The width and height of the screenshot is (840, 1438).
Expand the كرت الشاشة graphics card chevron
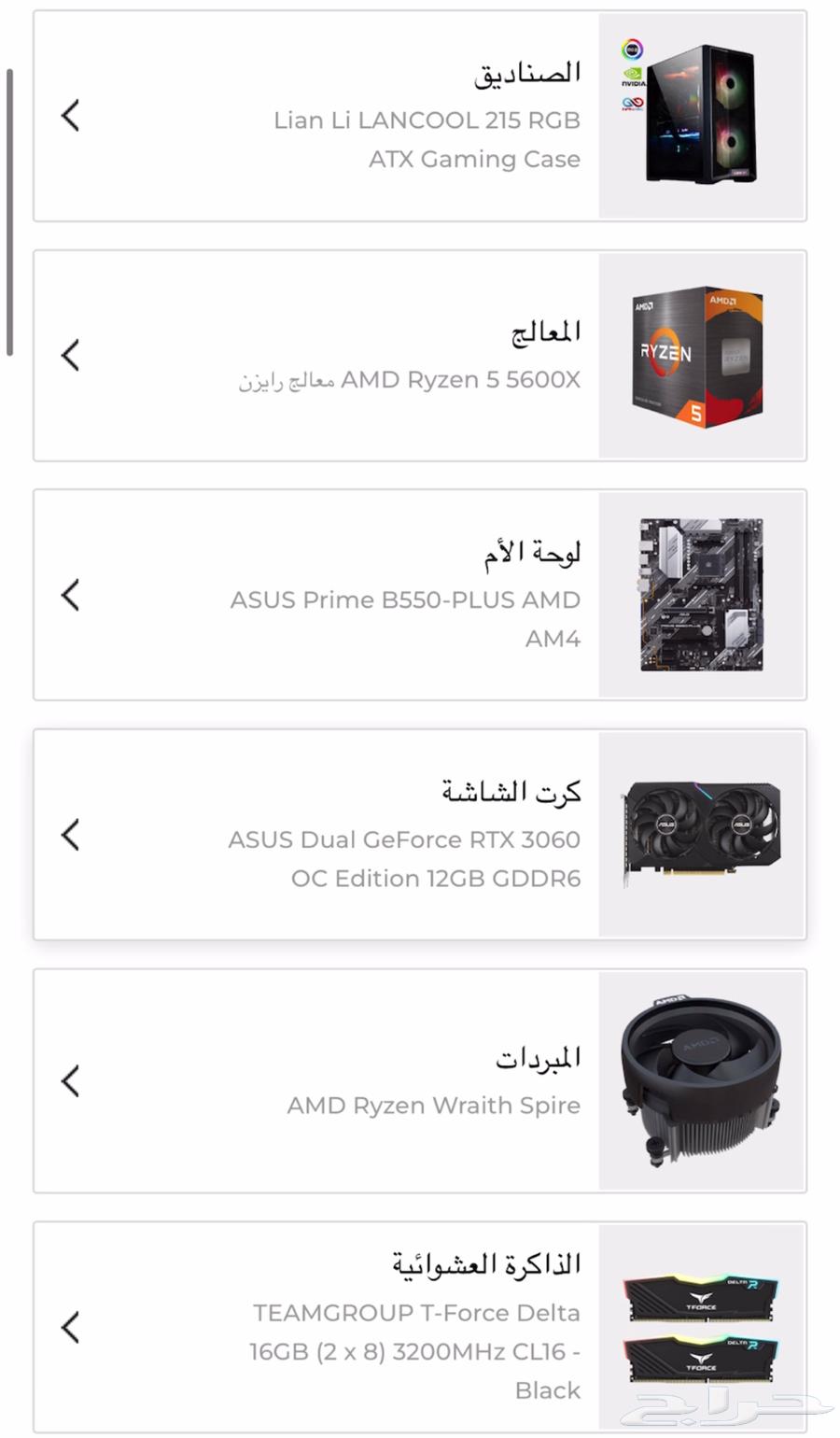(x=68, y=835)
